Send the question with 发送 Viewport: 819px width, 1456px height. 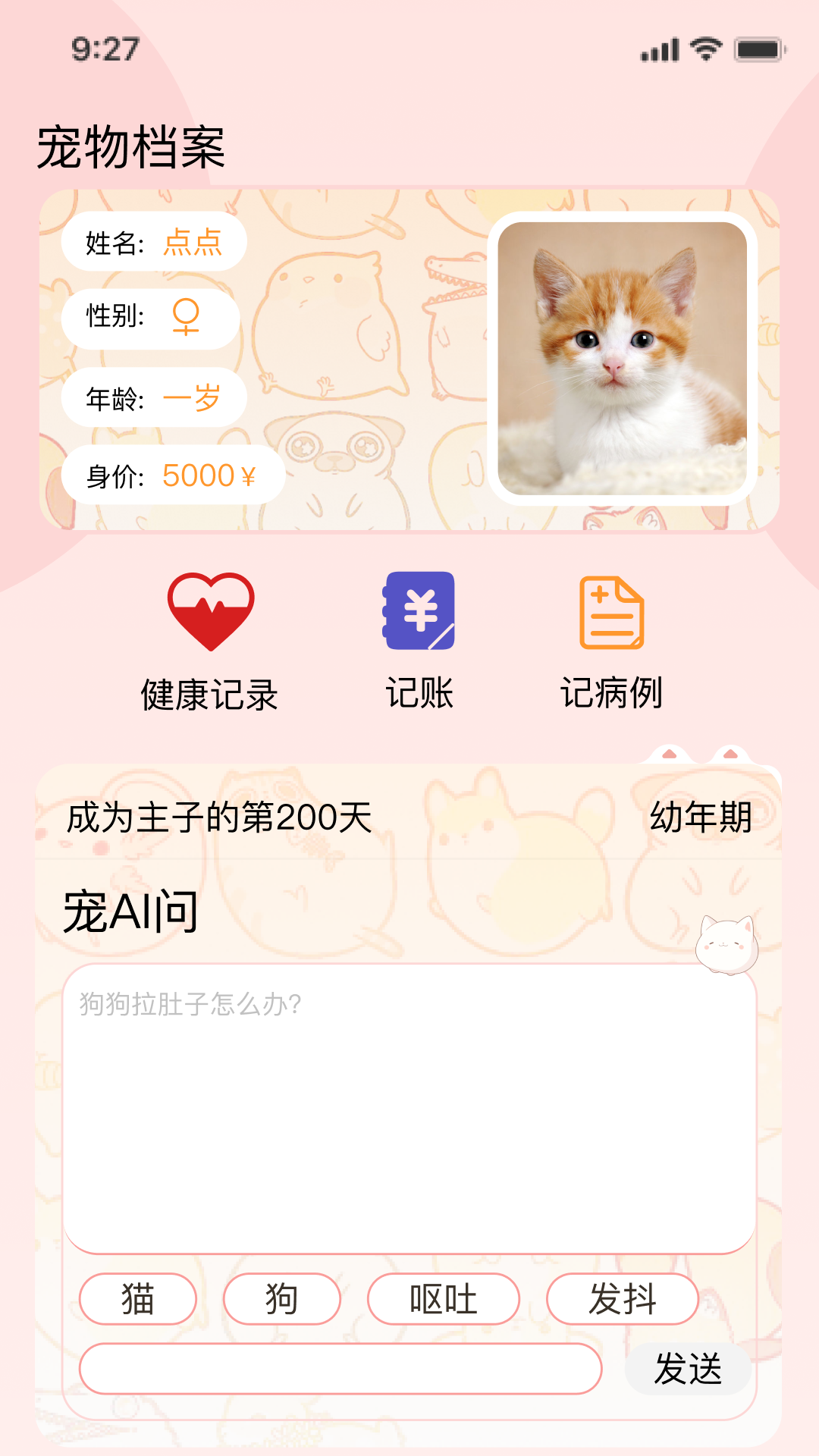coord(689,1369)
